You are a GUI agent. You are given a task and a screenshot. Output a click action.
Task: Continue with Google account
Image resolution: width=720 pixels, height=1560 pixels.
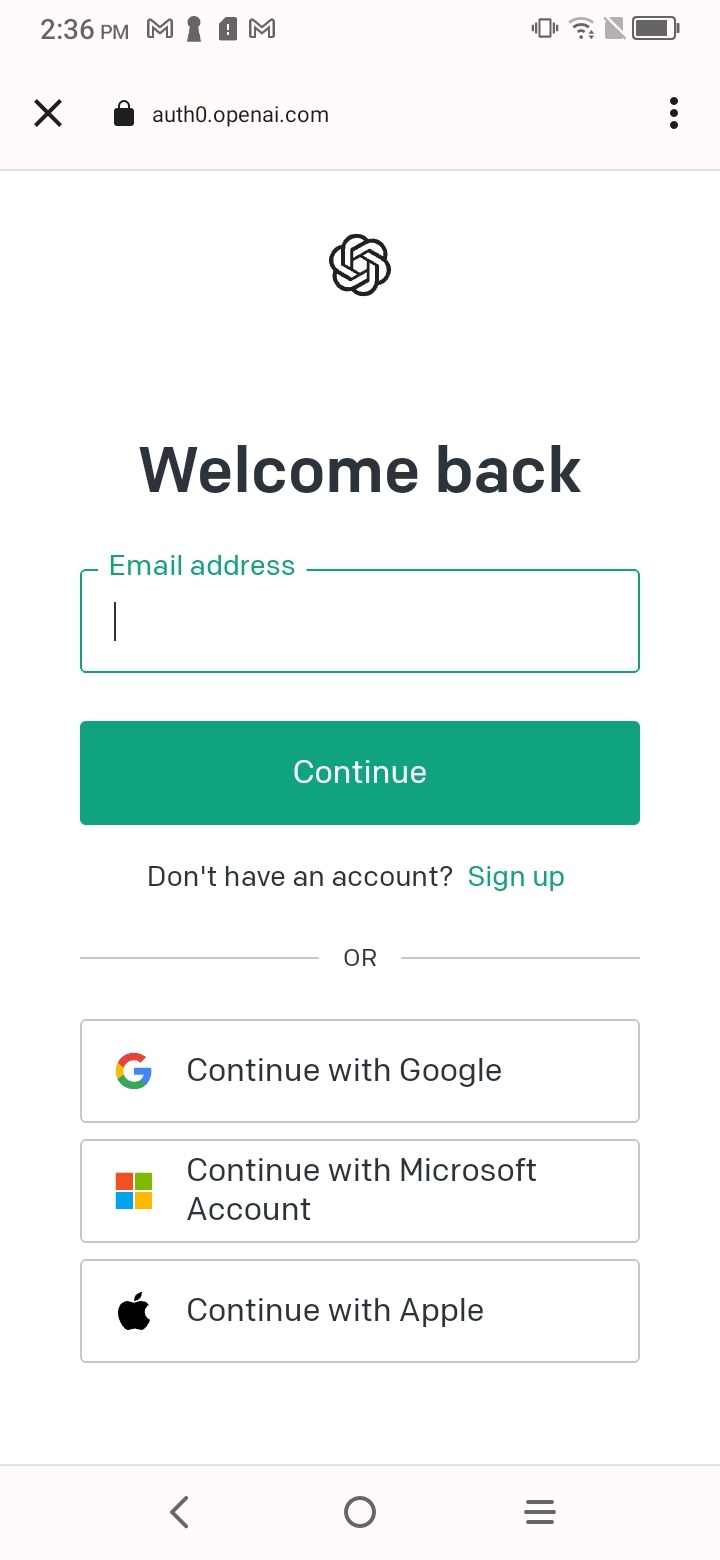pos(360,1071)
